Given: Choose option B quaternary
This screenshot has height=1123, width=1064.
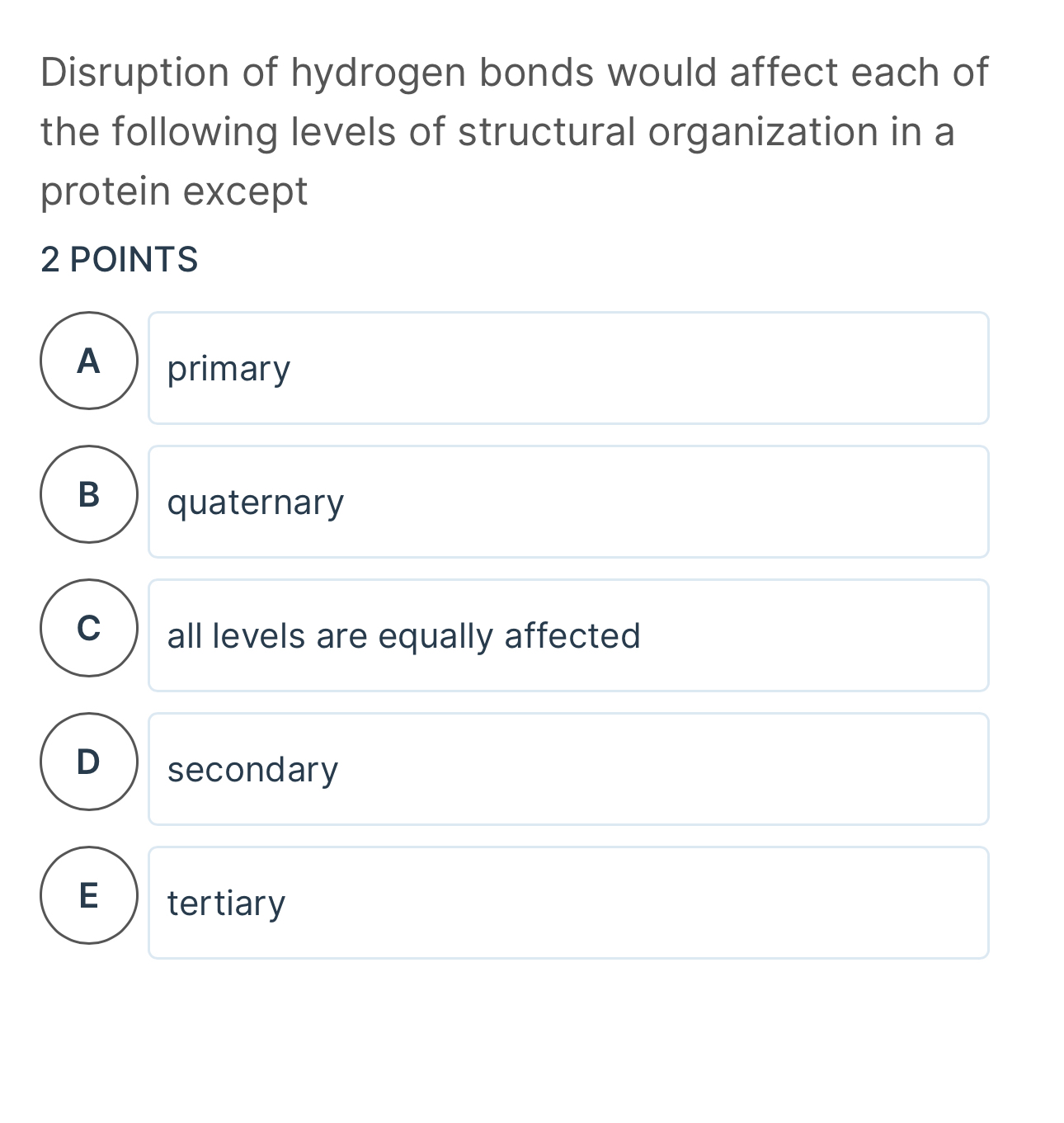Looking at the screenshot, I should tap(567, 502).
